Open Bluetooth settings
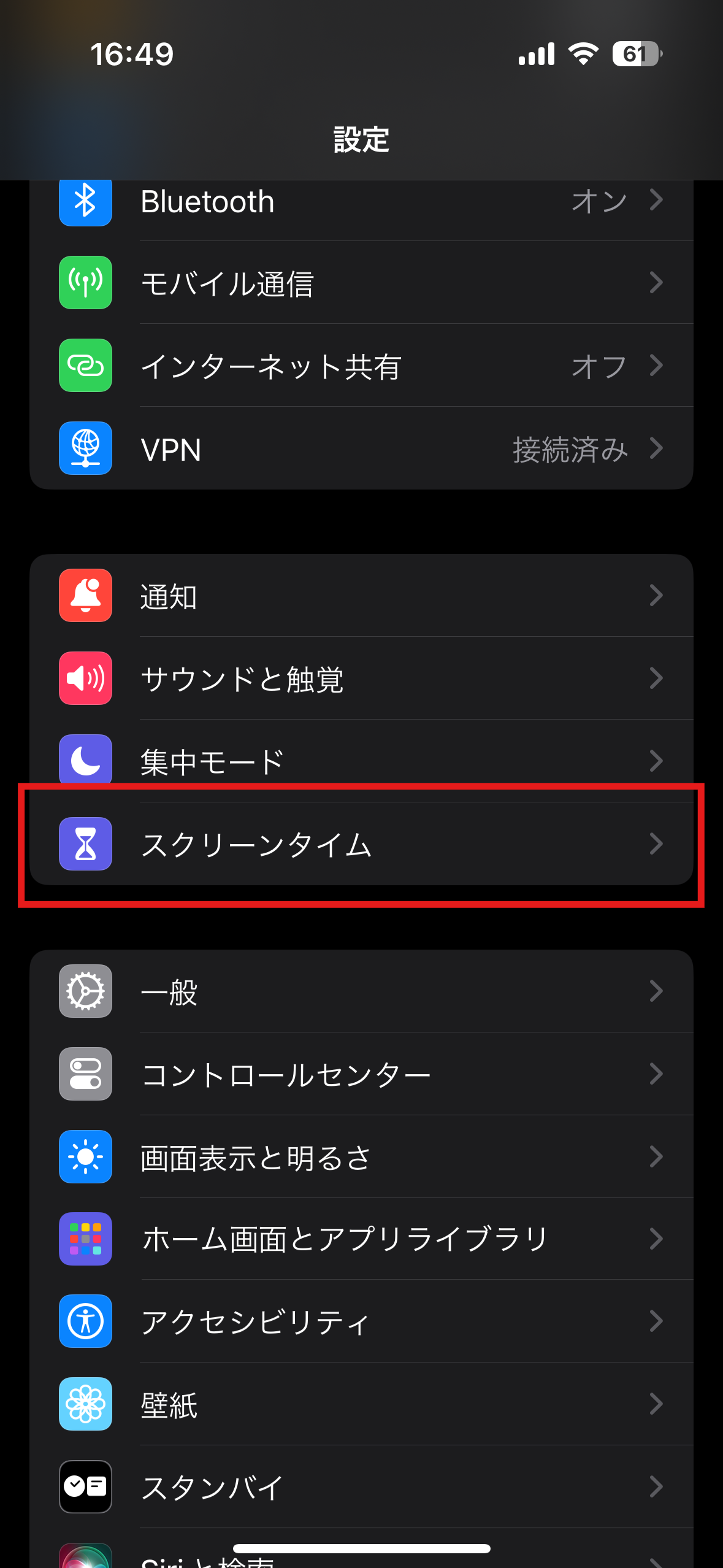 [361, 202]
